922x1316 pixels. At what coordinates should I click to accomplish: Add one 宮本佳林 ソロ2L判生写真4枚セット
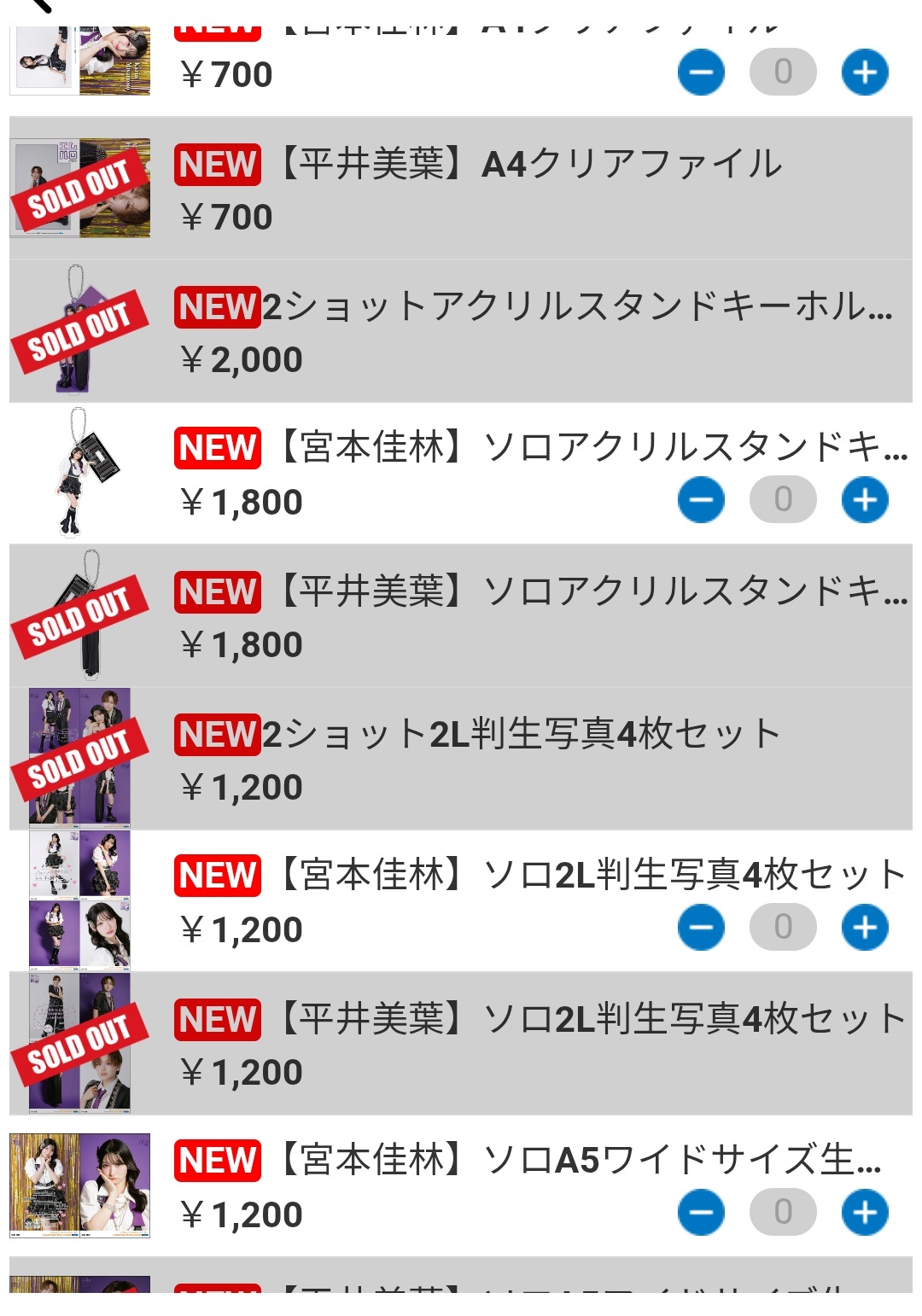[865, 927]
